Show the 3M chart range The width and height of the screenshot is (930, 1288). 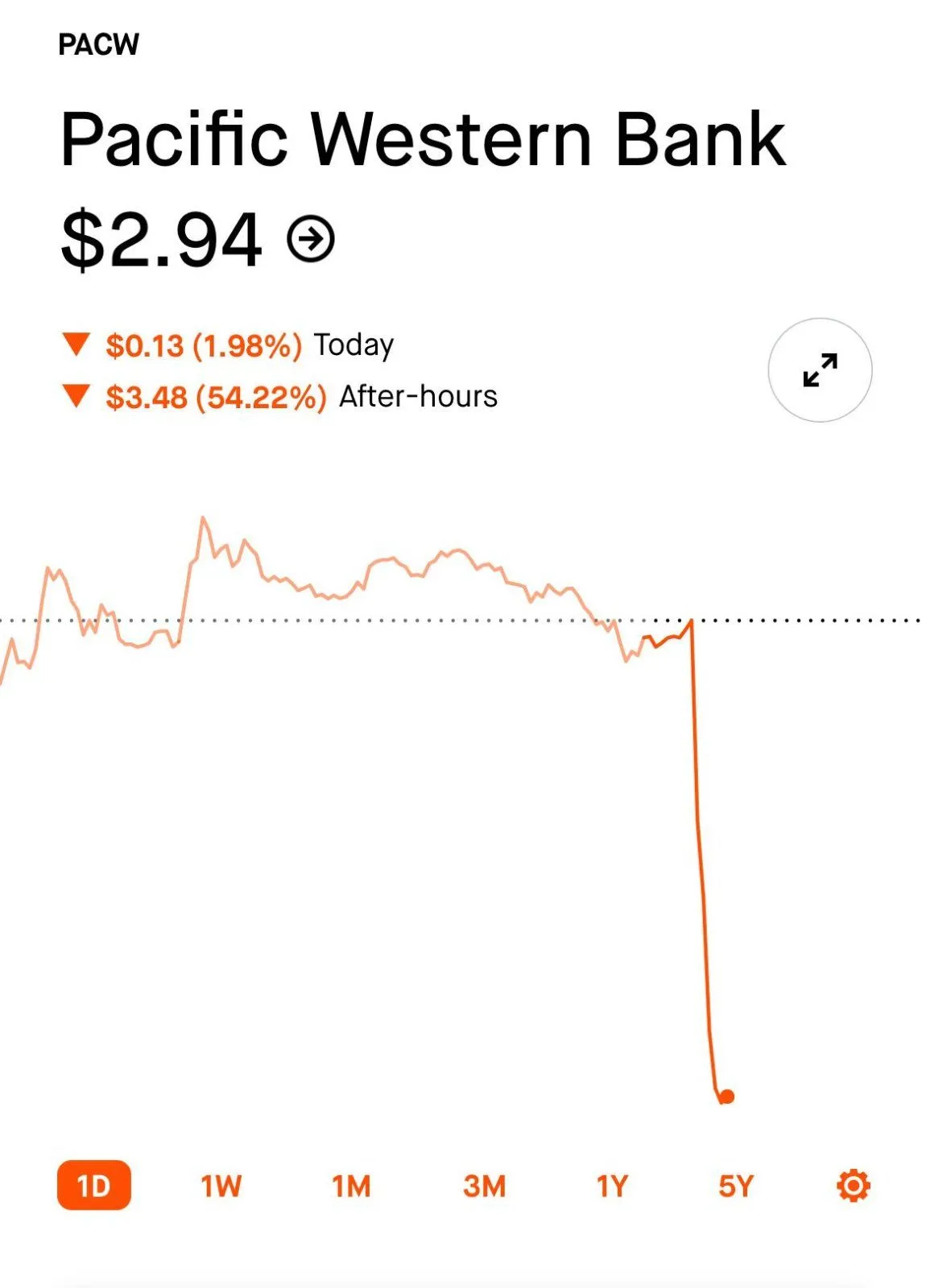tap(484, 1186)
